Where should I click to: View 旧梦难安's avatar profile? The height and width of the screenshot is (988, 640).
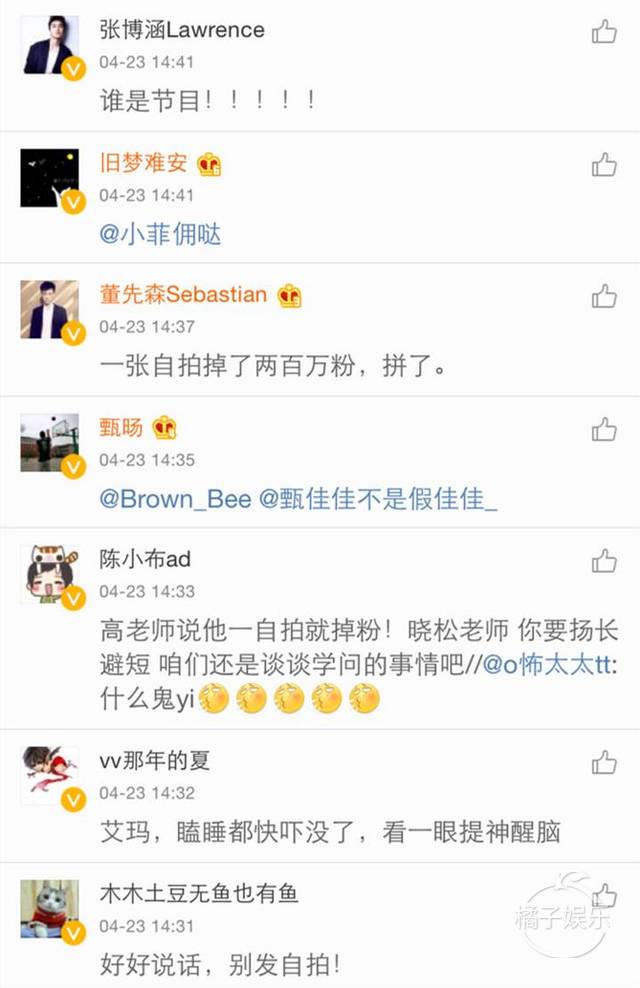point(49,178)
